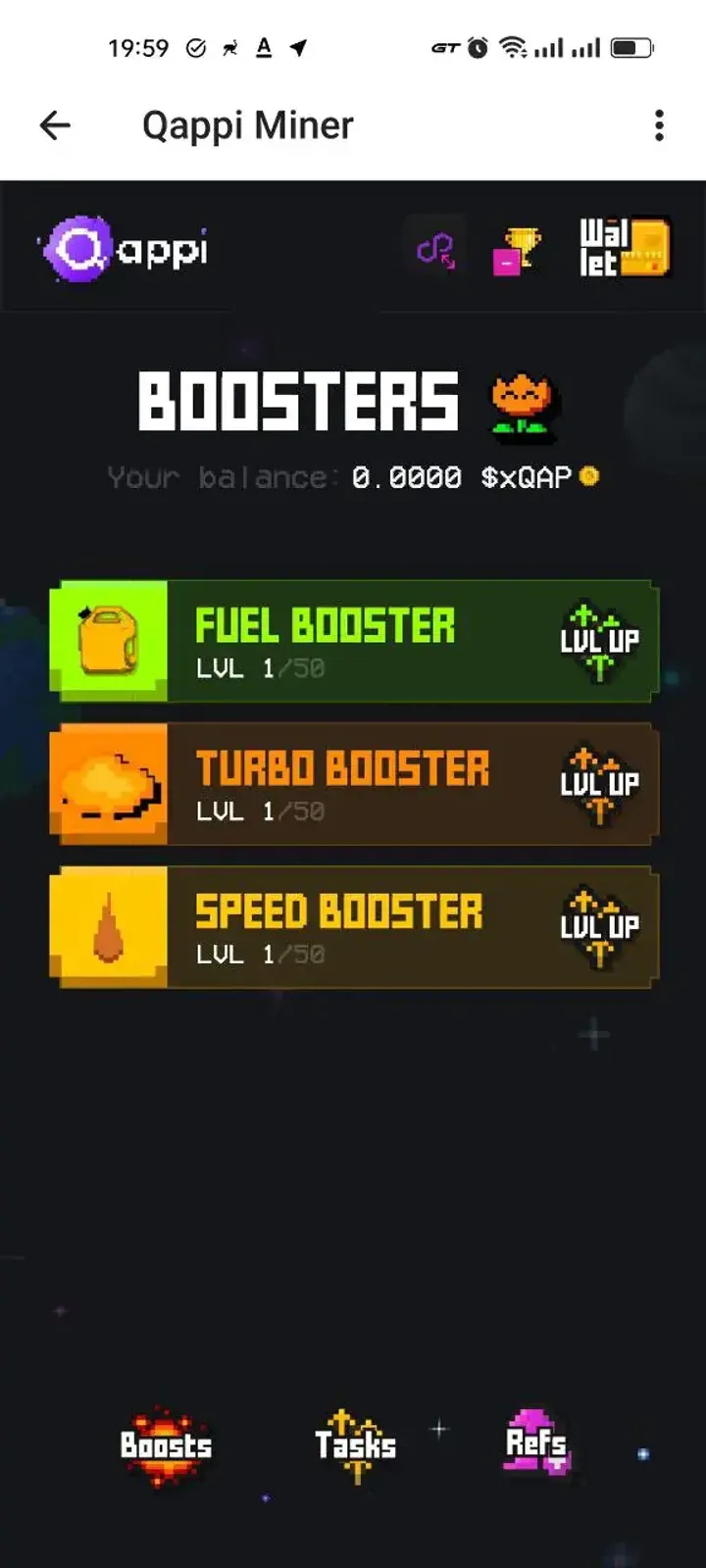
Task: Select the Qappi Miner title text
Action: click(248, 124)
